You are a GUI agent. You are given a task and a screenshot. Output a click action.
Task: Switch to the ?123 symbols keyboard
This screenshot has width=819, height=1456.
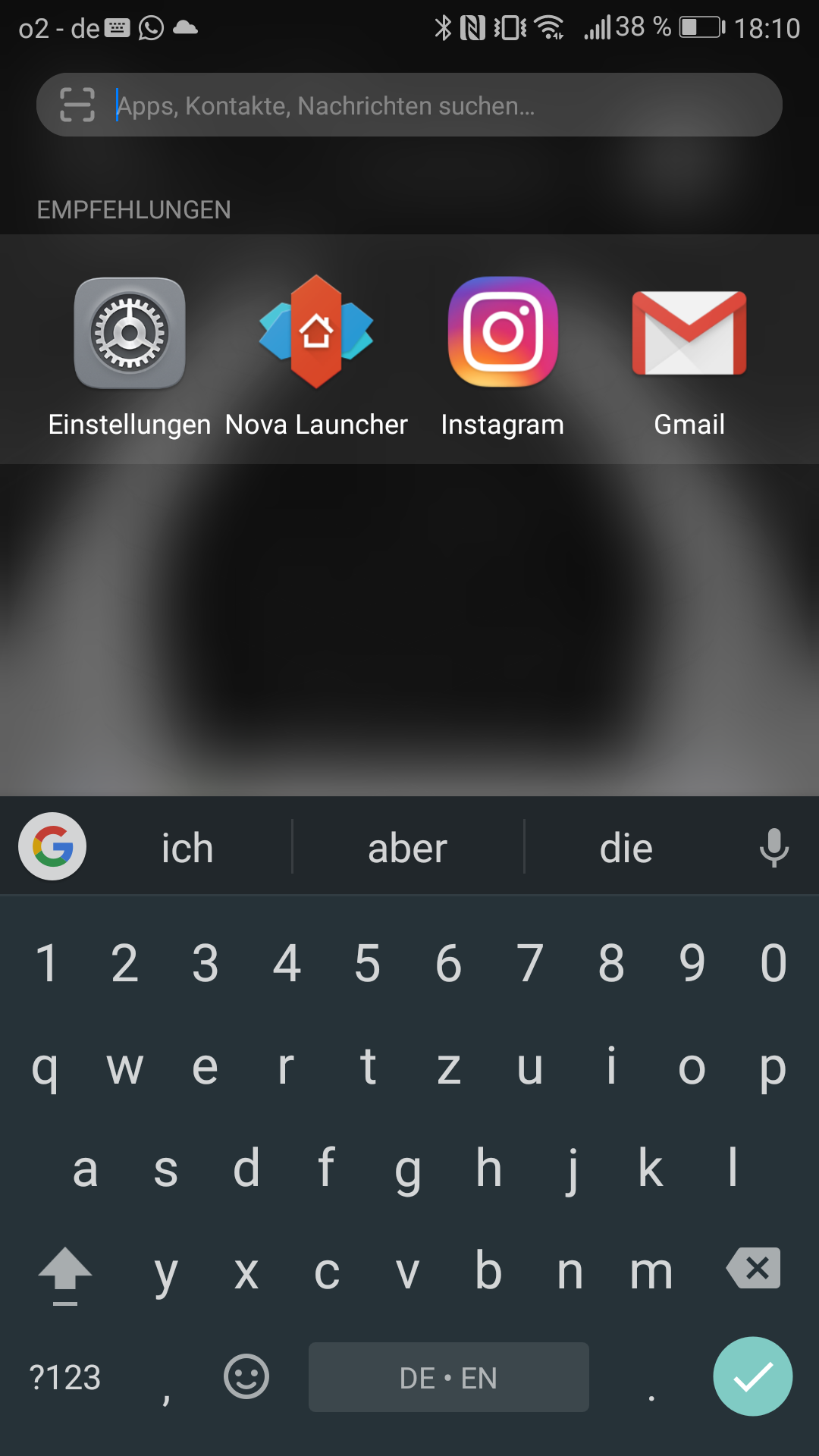(x=65, y=1377)
